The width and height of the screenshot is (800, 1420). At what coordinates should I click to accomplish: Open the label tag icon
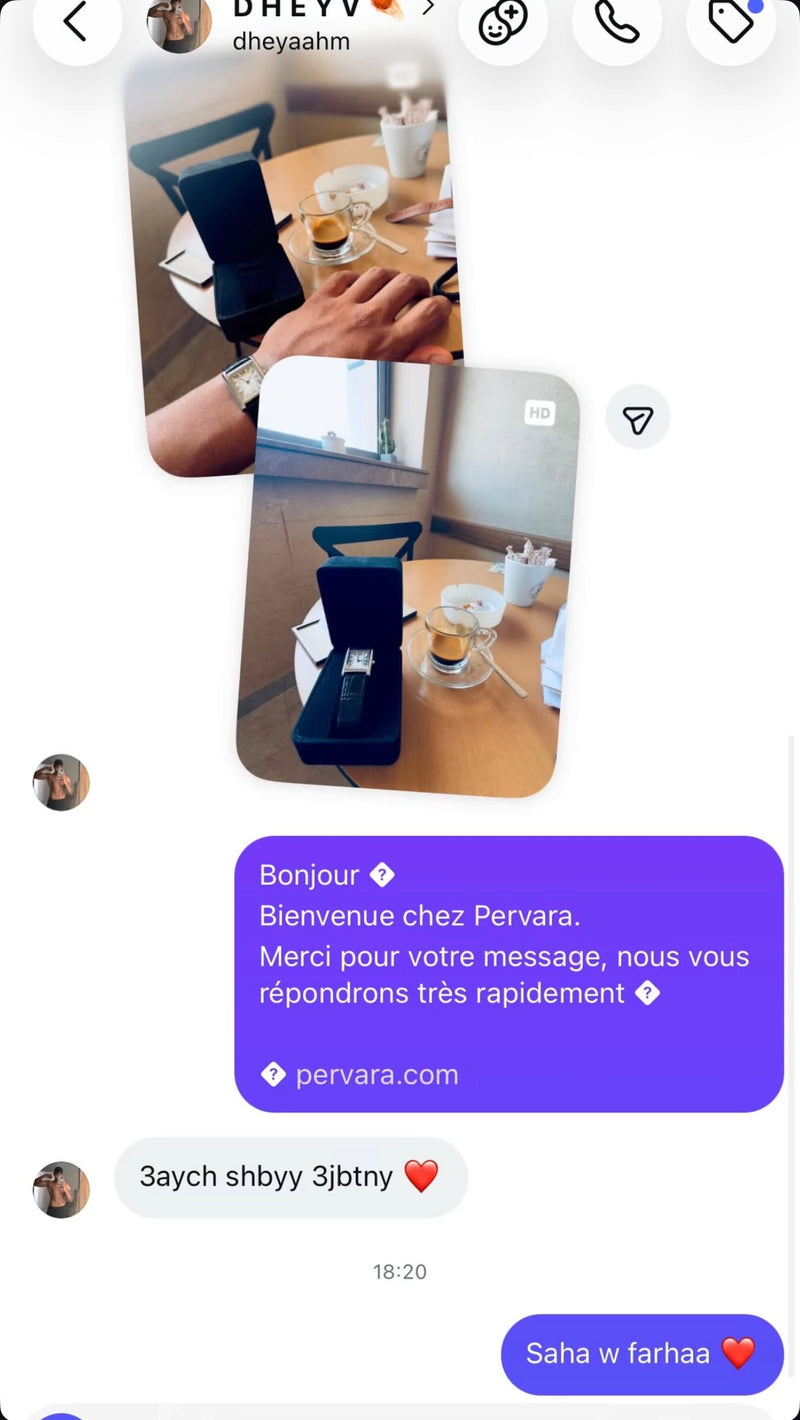[732, 22]
